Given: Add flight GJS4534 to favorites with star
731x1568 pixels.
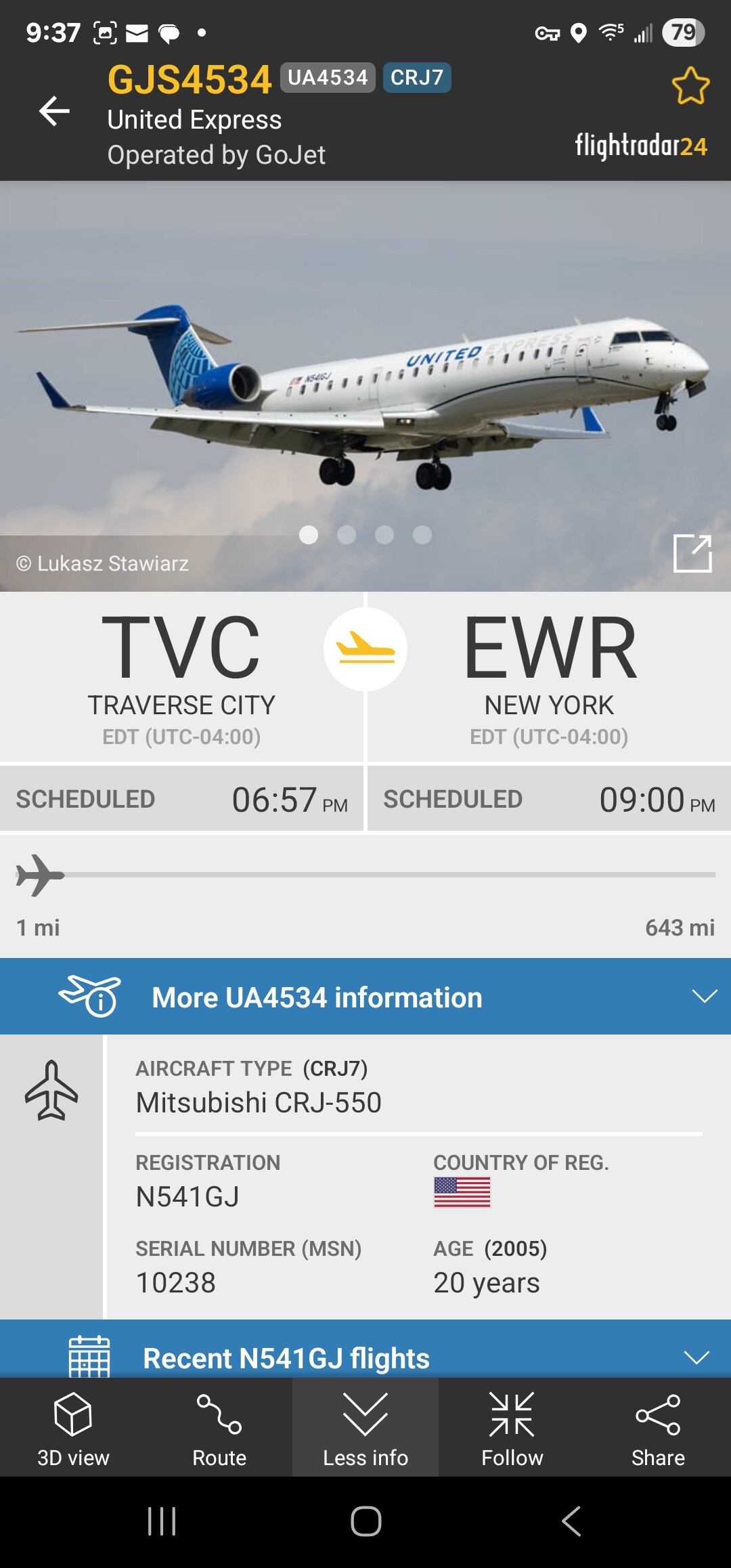Looking at the screenshot, I should coord(690,86).
